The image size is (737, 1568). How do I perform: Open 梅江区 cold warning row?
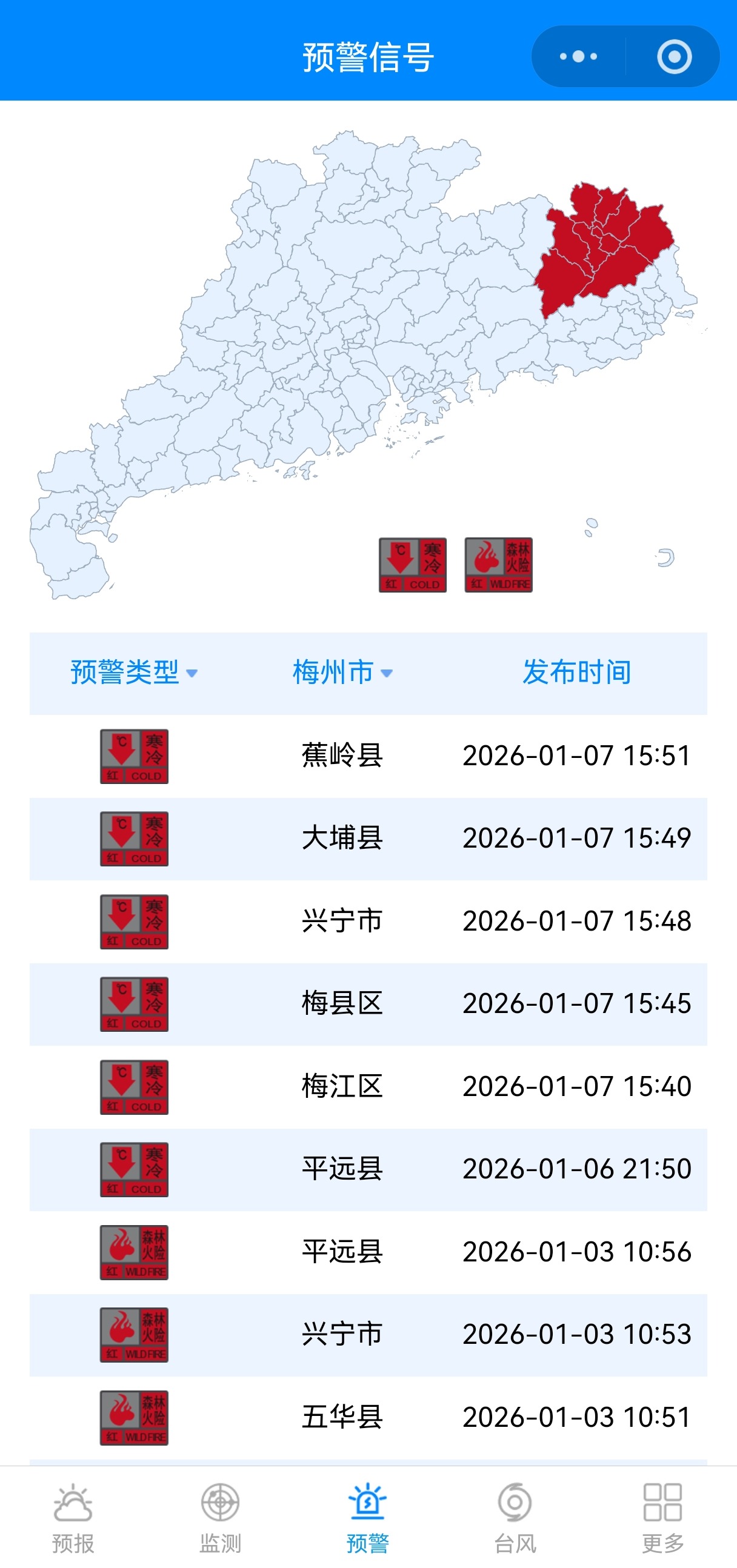368,1086
